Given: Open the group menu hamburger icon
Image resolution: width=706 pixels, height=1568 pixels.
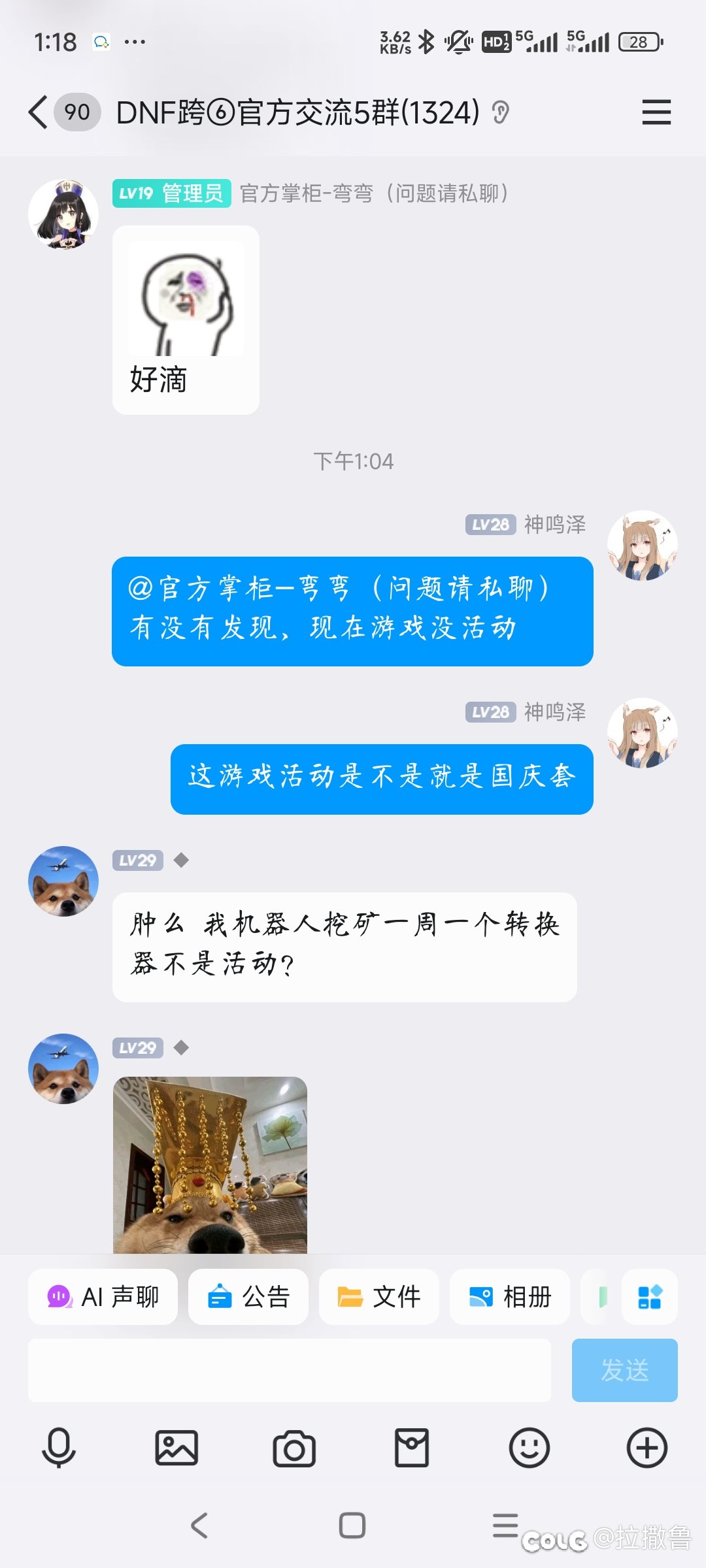Looking at the screenshot, I should tap(656, 112).
